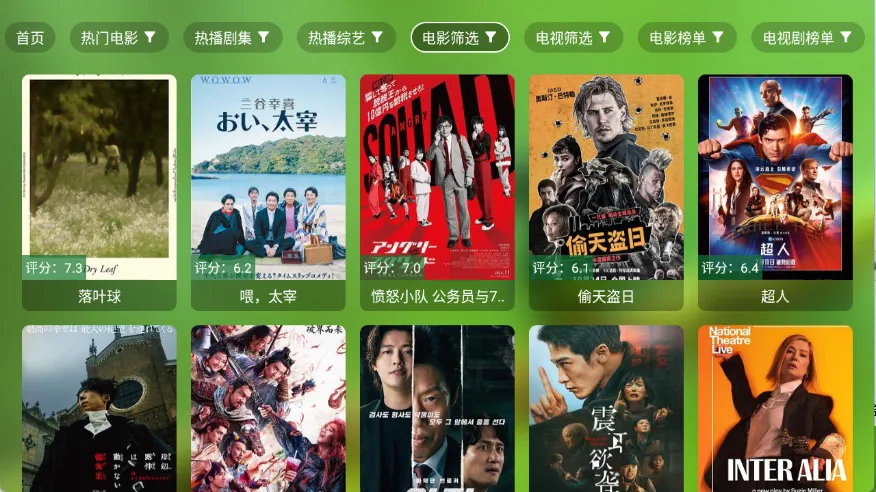This screenshot has height=492, width=876.
Task: Open the movie 偷天盗日
Action: coord(606,190)
